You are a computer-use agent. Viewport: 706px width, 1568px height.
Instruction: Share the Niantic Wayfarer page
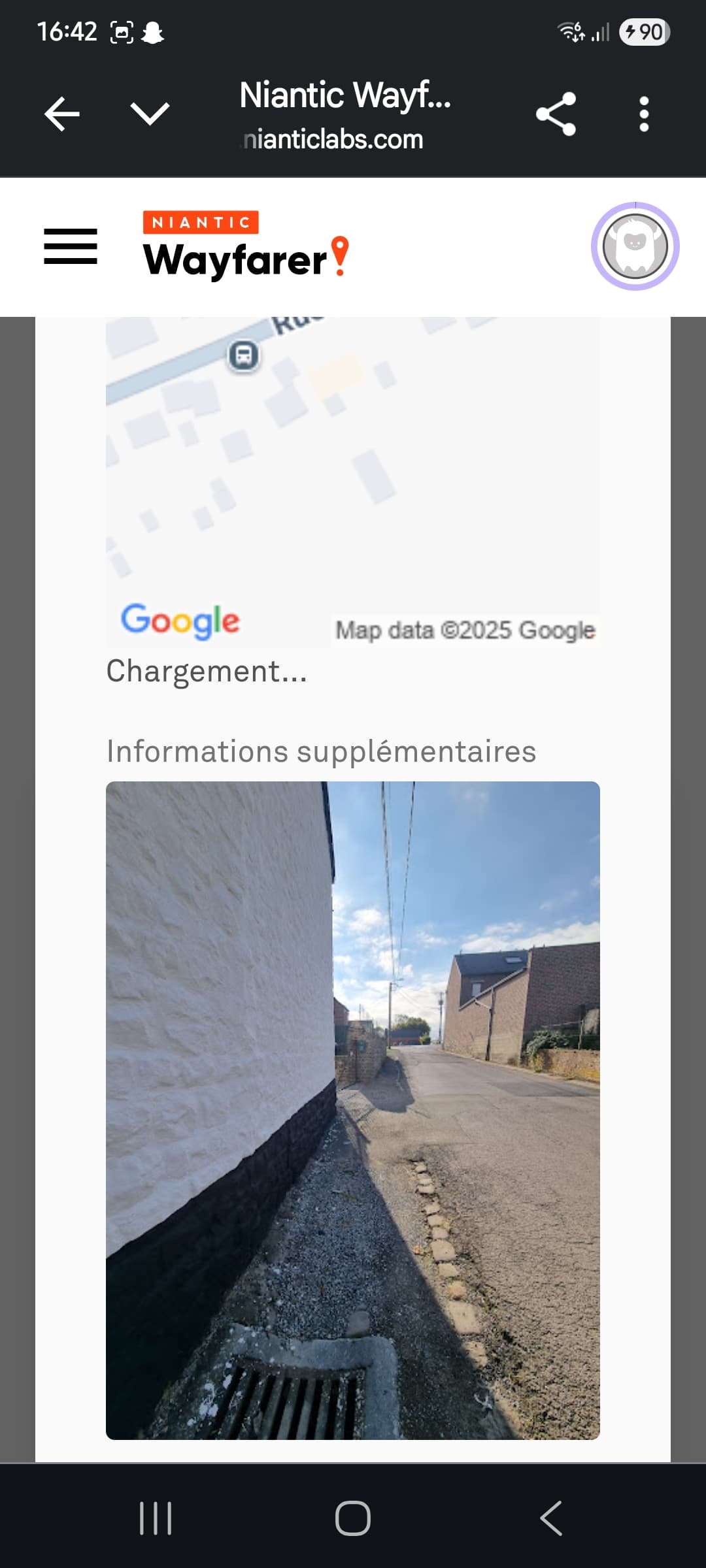[x=556, y=114]
